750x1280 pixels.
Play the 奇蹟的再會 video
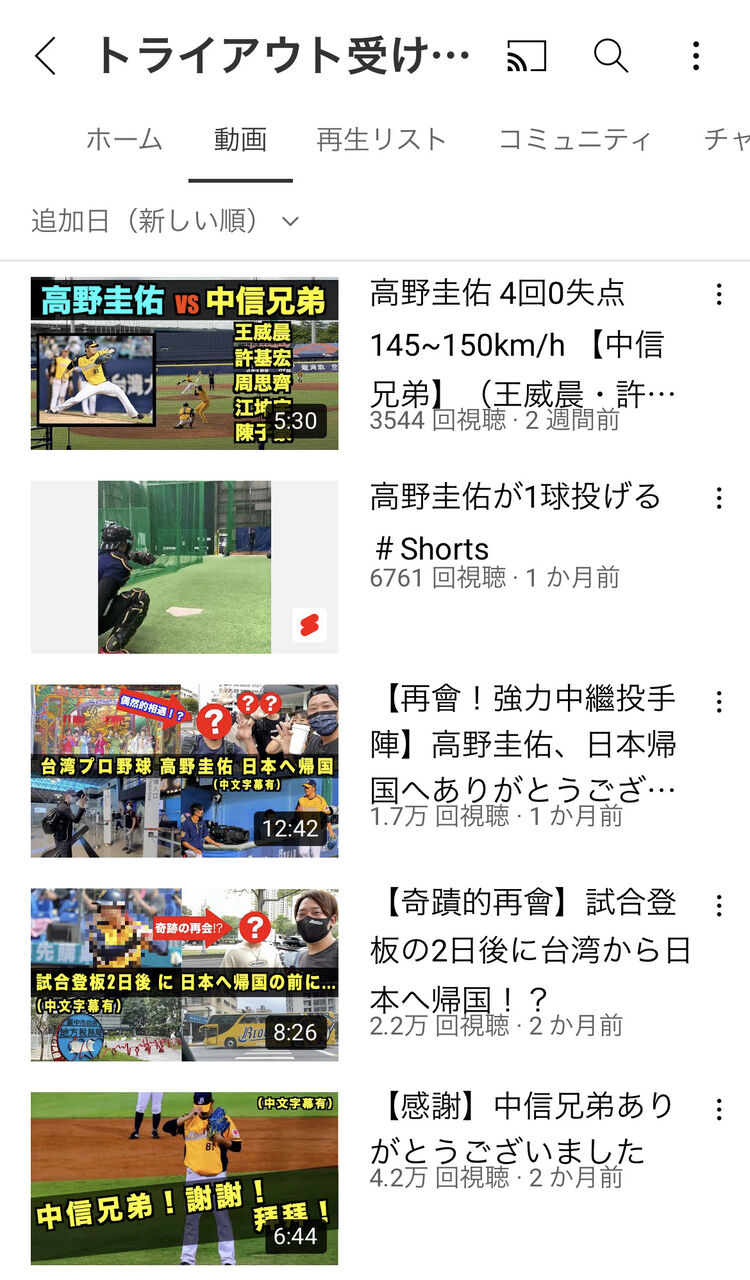184,975
